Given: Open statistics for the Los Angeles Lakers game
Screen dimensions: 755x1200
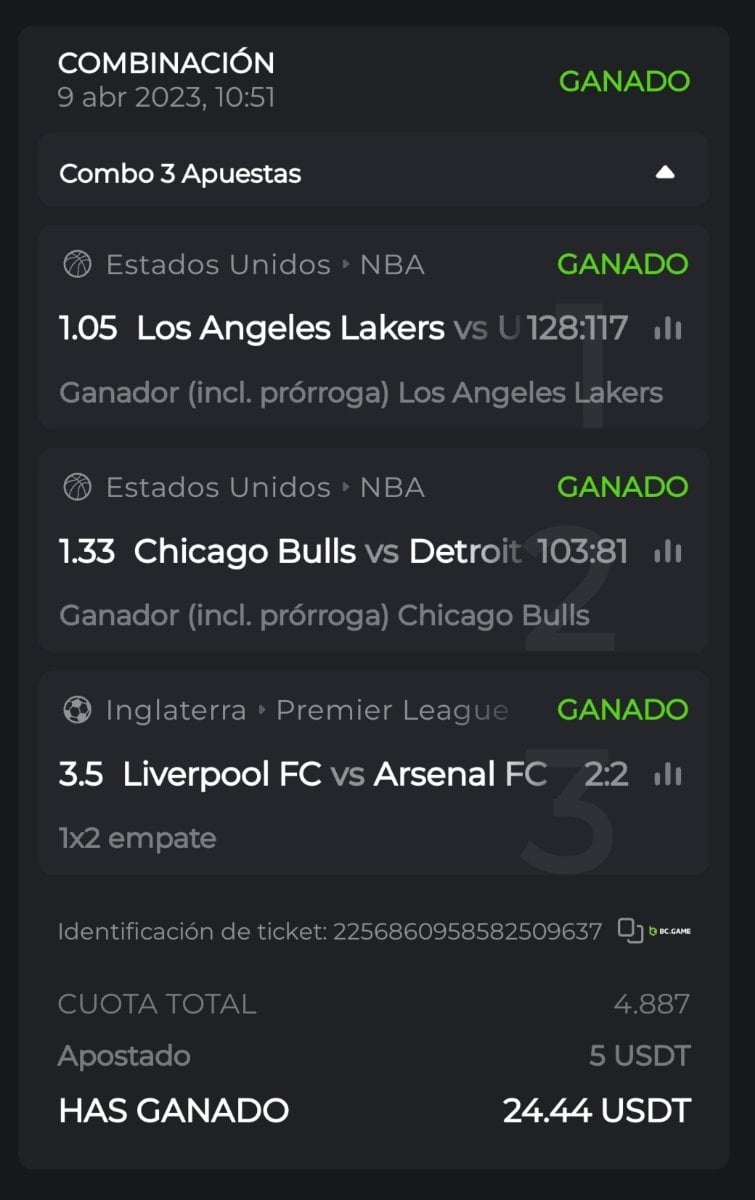Looking at the screenshot, I should pos(666,328).
